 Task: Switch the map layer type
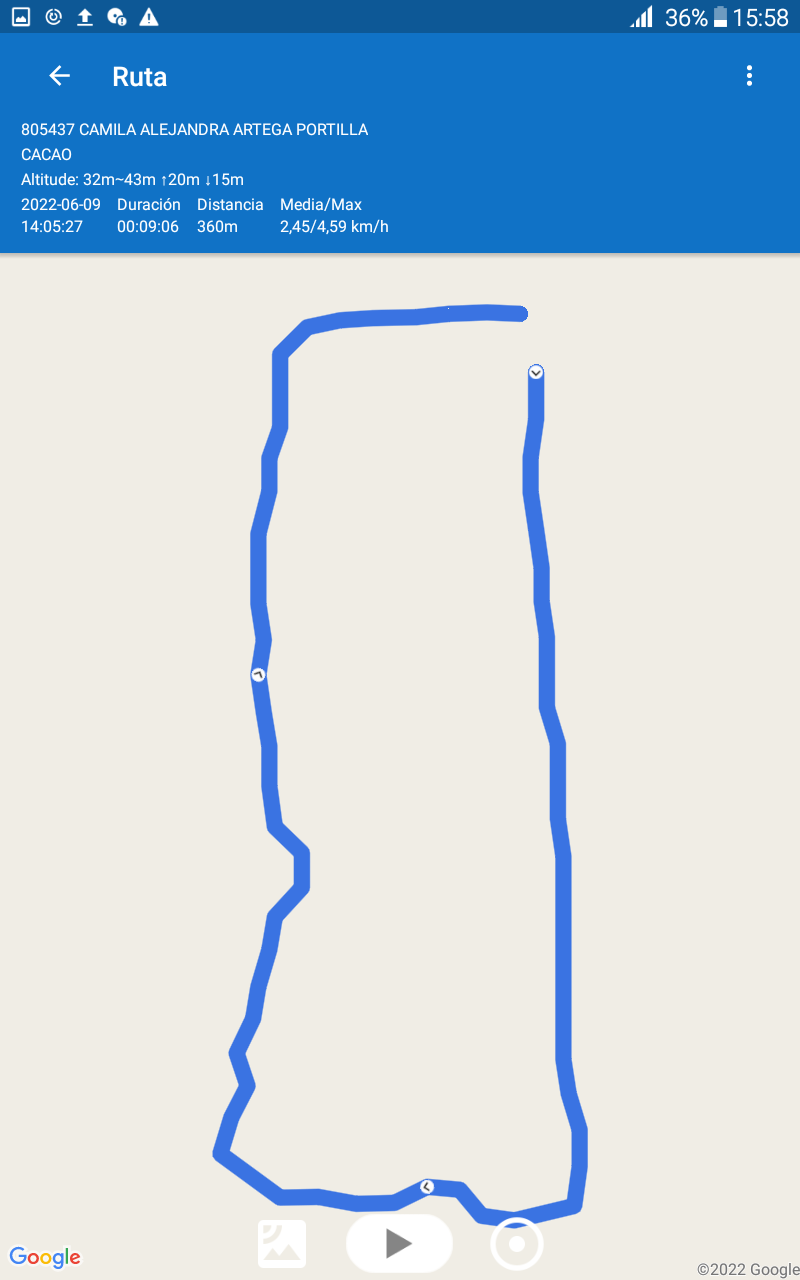coord(282,1244)
